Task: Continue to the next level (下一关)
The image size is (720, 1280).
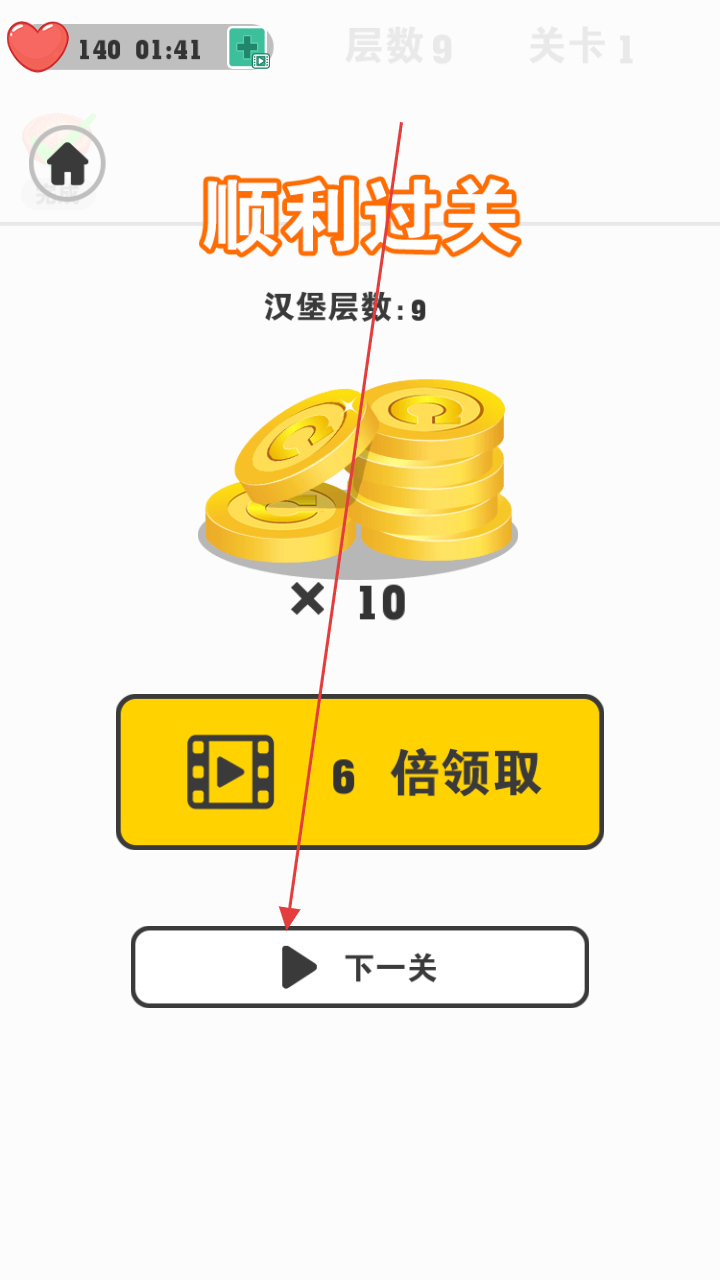Action: tap(360, 967)
